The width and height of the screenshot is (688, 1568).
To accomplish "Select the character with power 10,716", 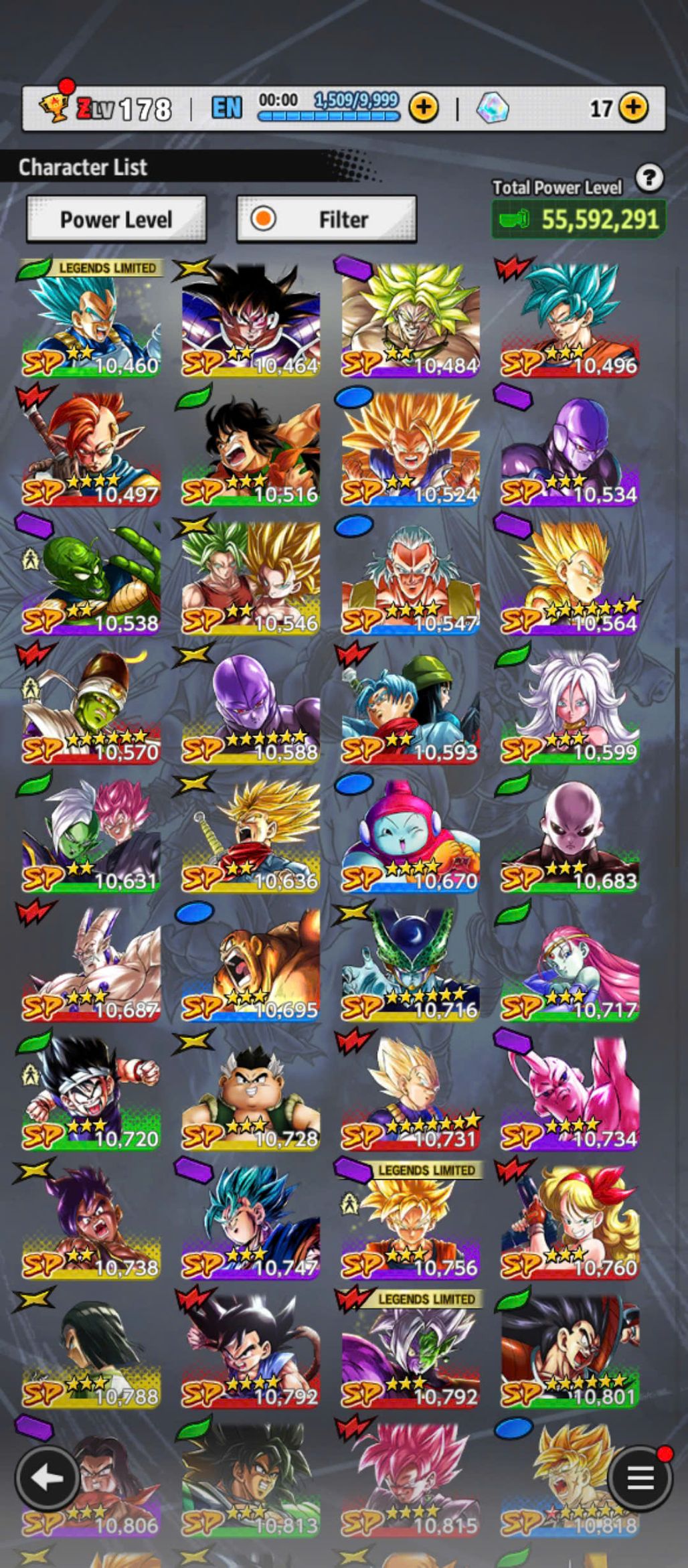I will point(410,964).
